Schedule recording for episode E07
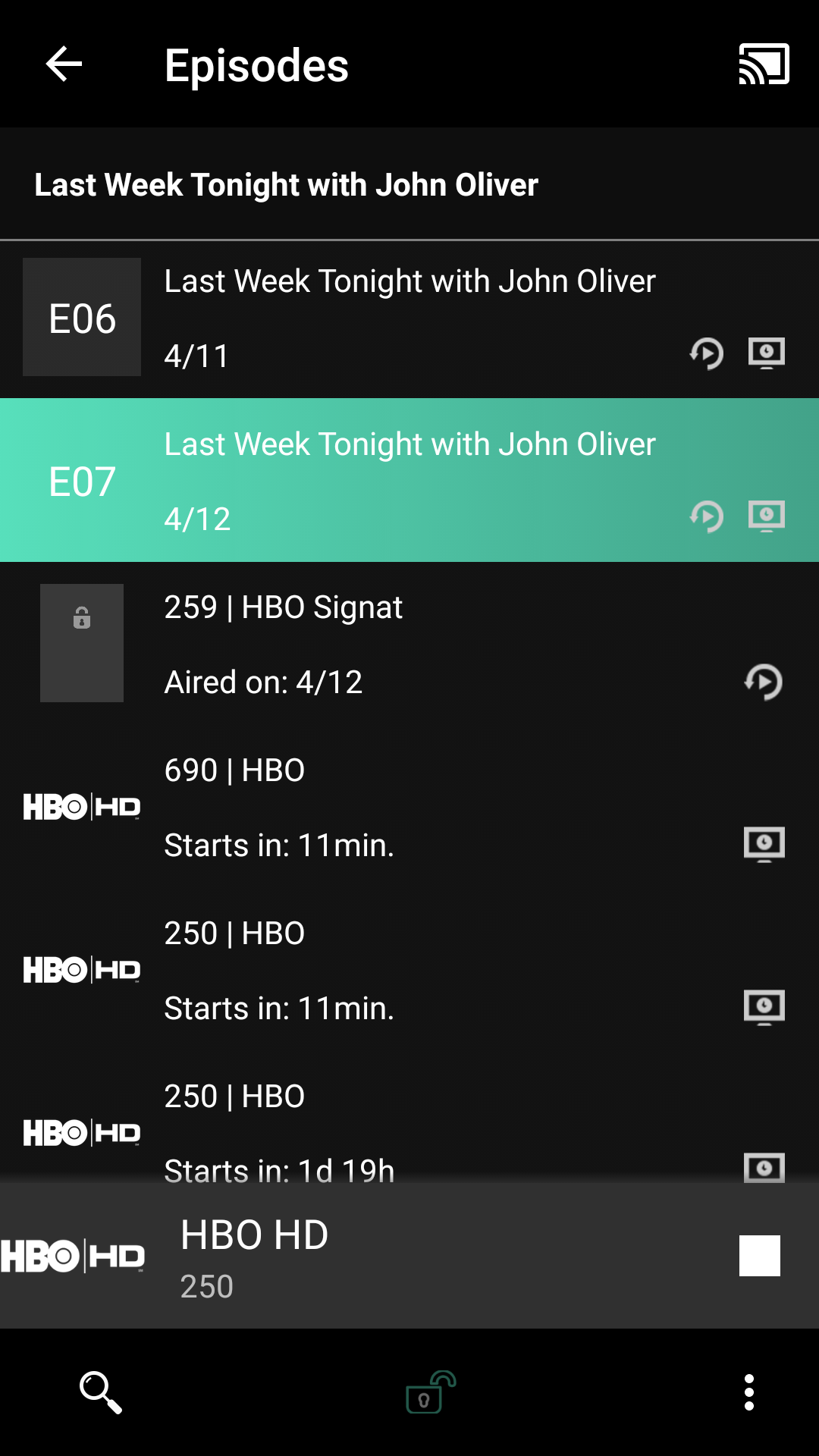This screenshot has width=819, height=1456. pyautogui.click(x=767, y=516)
